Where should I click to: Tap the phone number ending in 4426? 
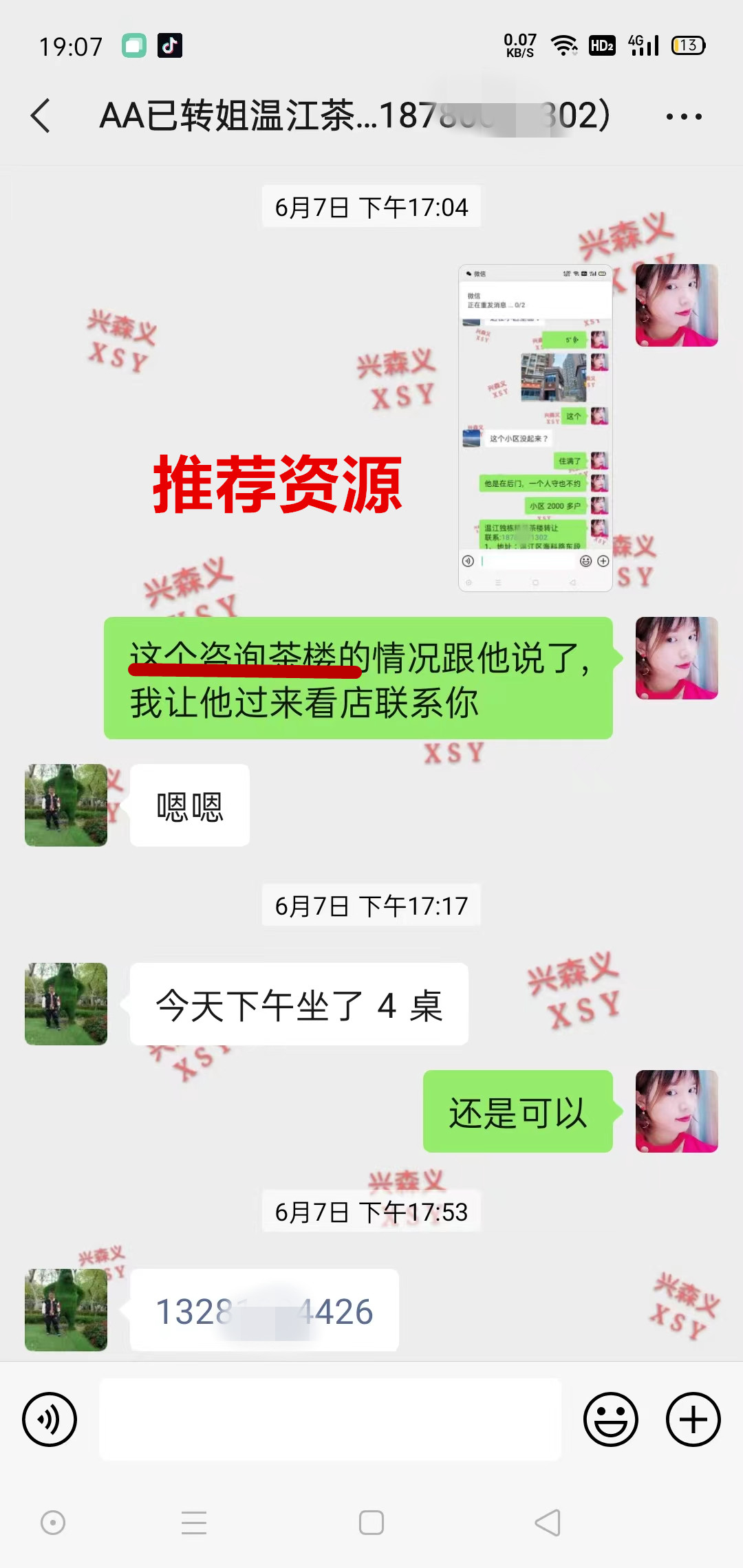(x=265, y=1311)
